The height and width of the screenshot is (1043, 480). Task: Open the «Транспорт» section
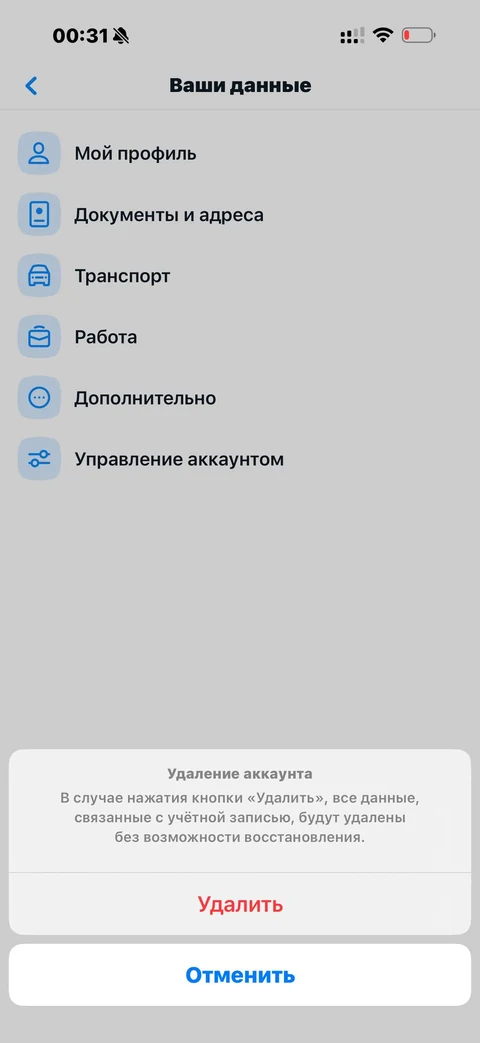pos(240,276)
